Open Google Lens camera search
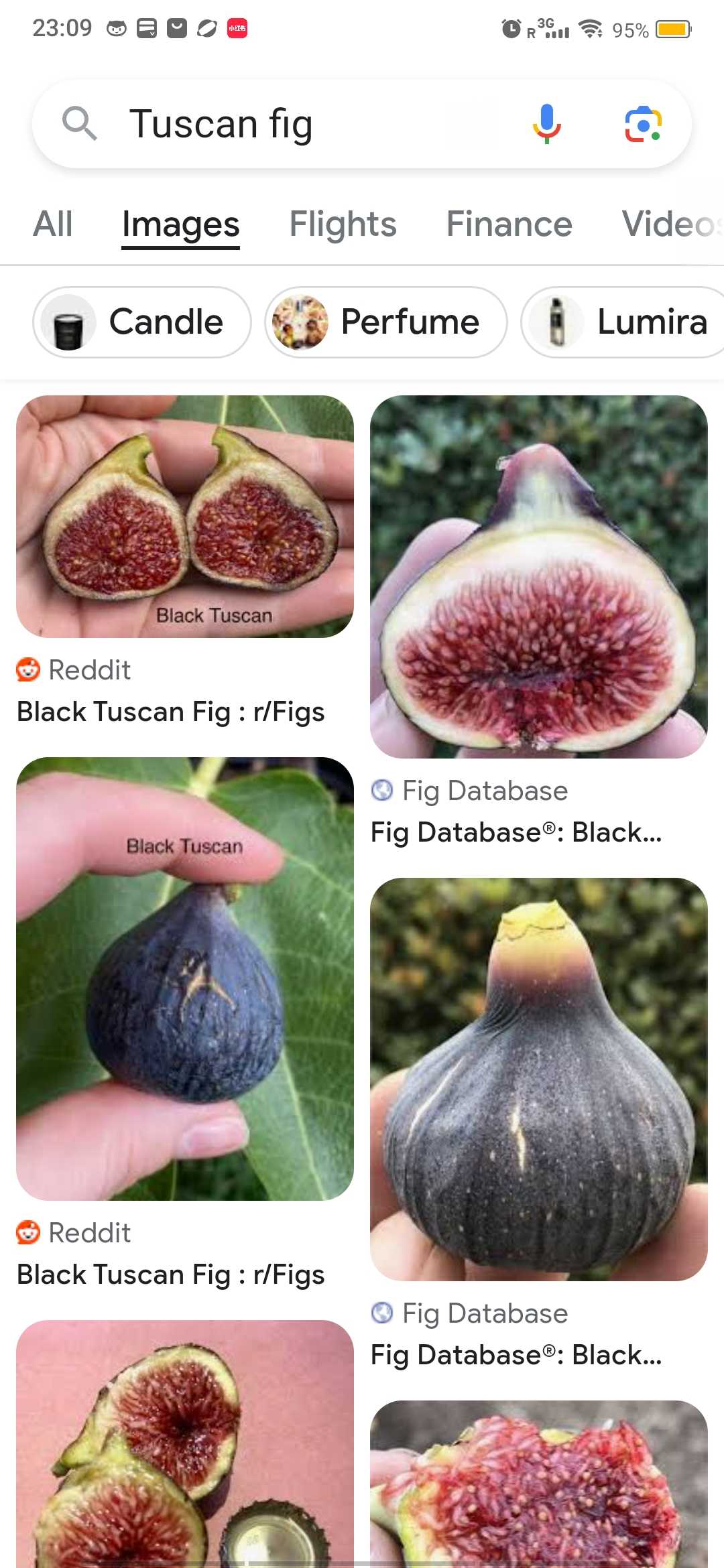 [x=643, y=124]
